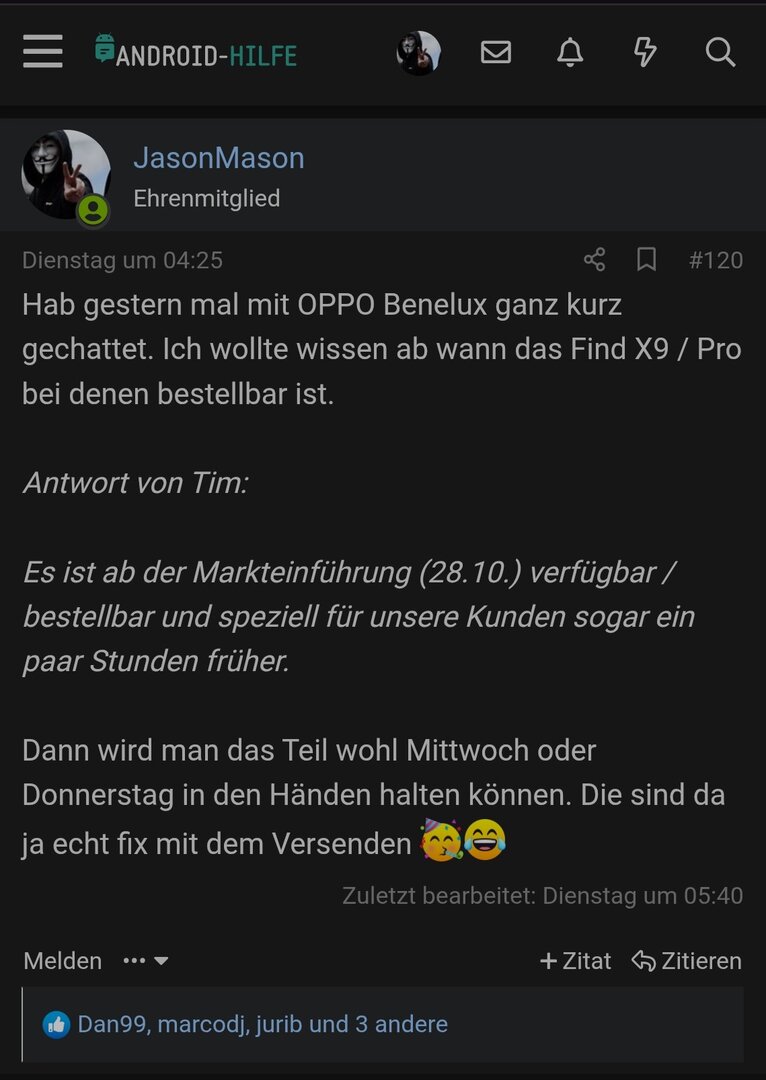The width and height of the screenshot is (766, 1080).
Task: Open the private messages inbox
Action: [x=496, y=52]
